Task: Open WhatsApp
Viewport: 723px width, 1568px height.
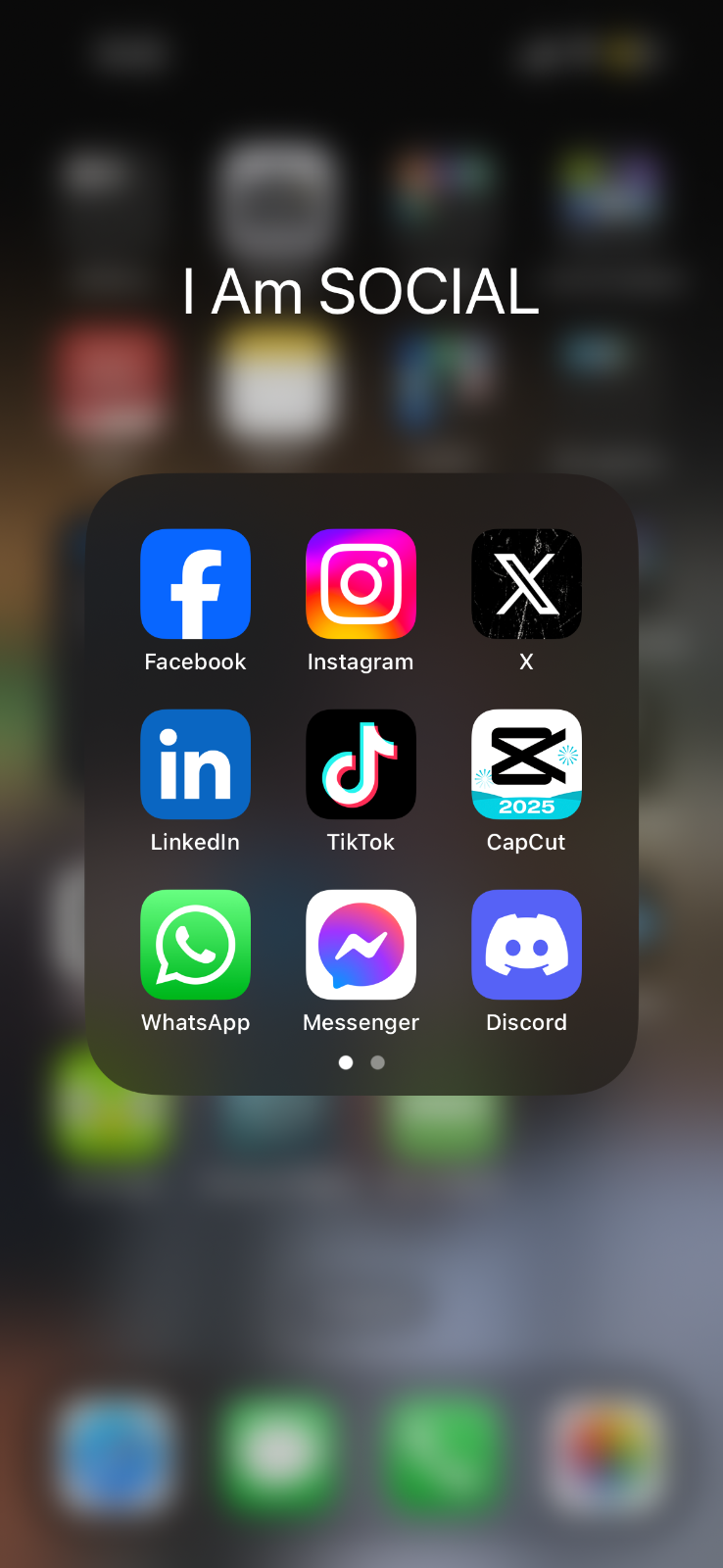Action: click(x=195, y=945)
